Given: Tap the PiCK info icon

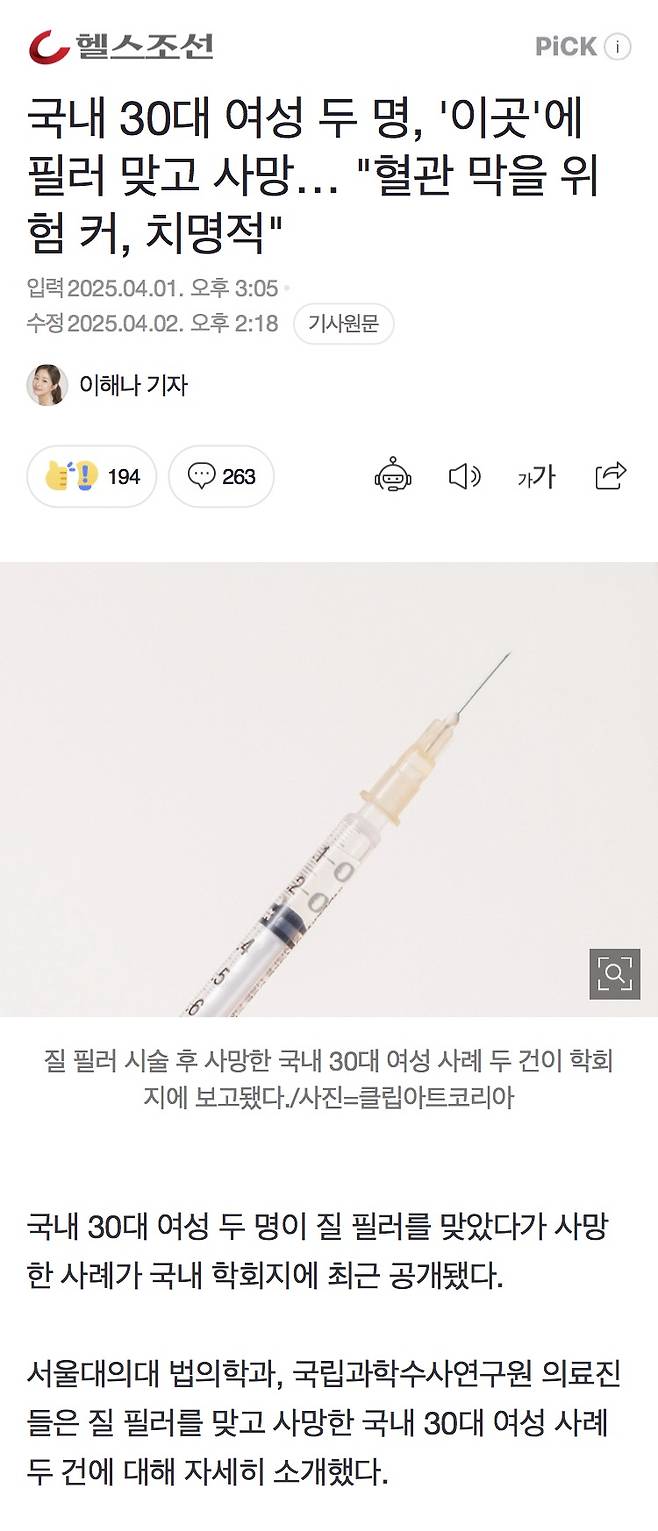Looking at the screenshot, I should (x=618, y=47).
